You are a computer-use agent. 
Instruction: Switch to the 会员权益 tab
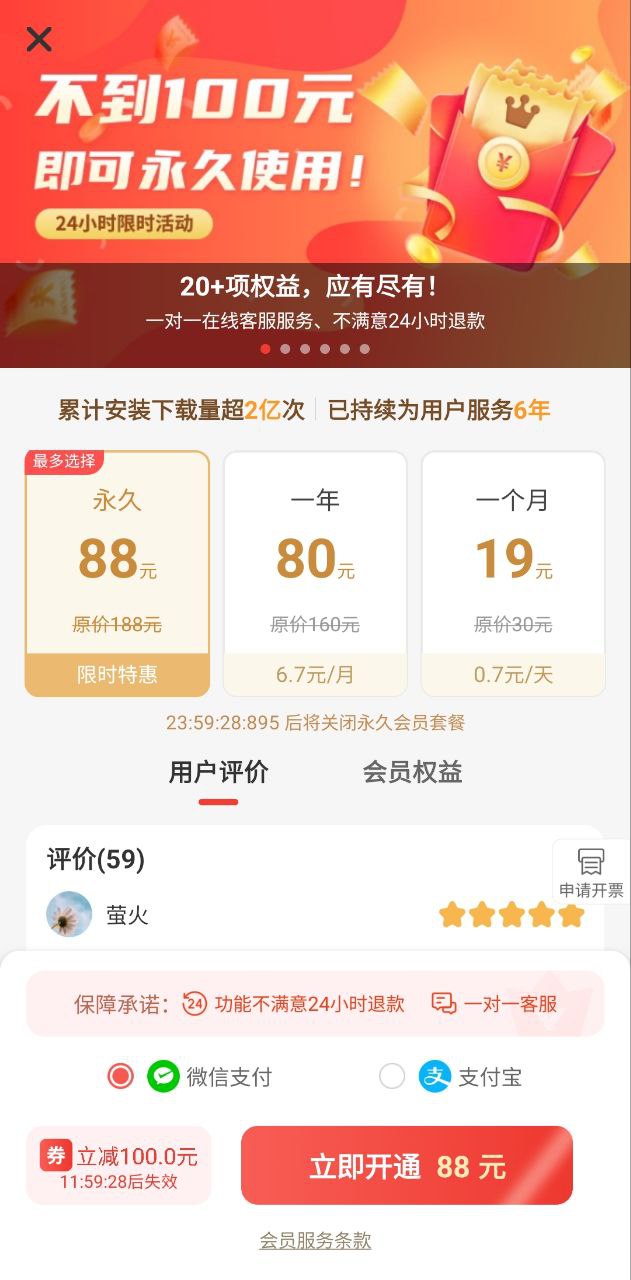click(x=412, y=772)
